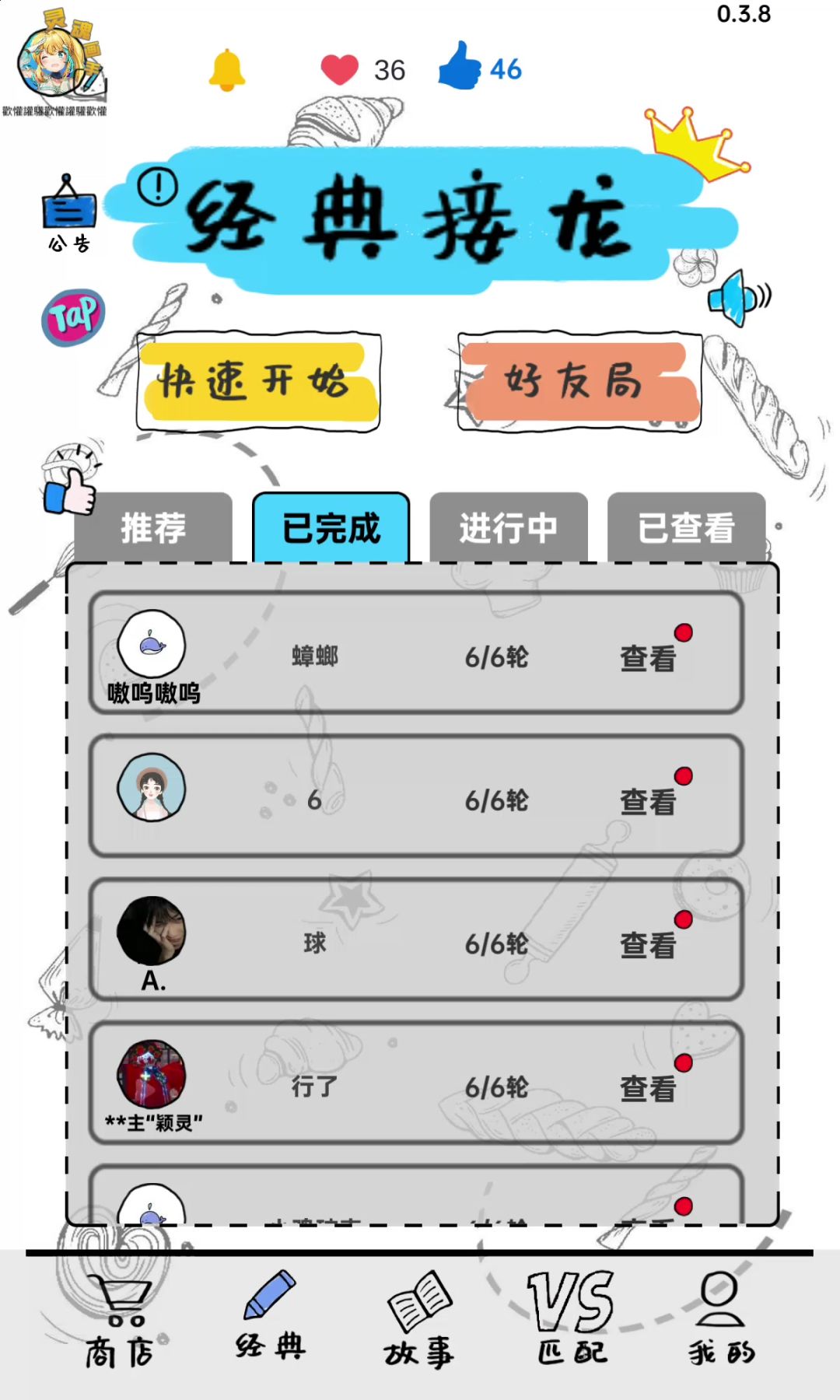This screenshot has width=840, height=1400.
Task: Open the info icon beside 经典接龙
Action: (157, 187)
